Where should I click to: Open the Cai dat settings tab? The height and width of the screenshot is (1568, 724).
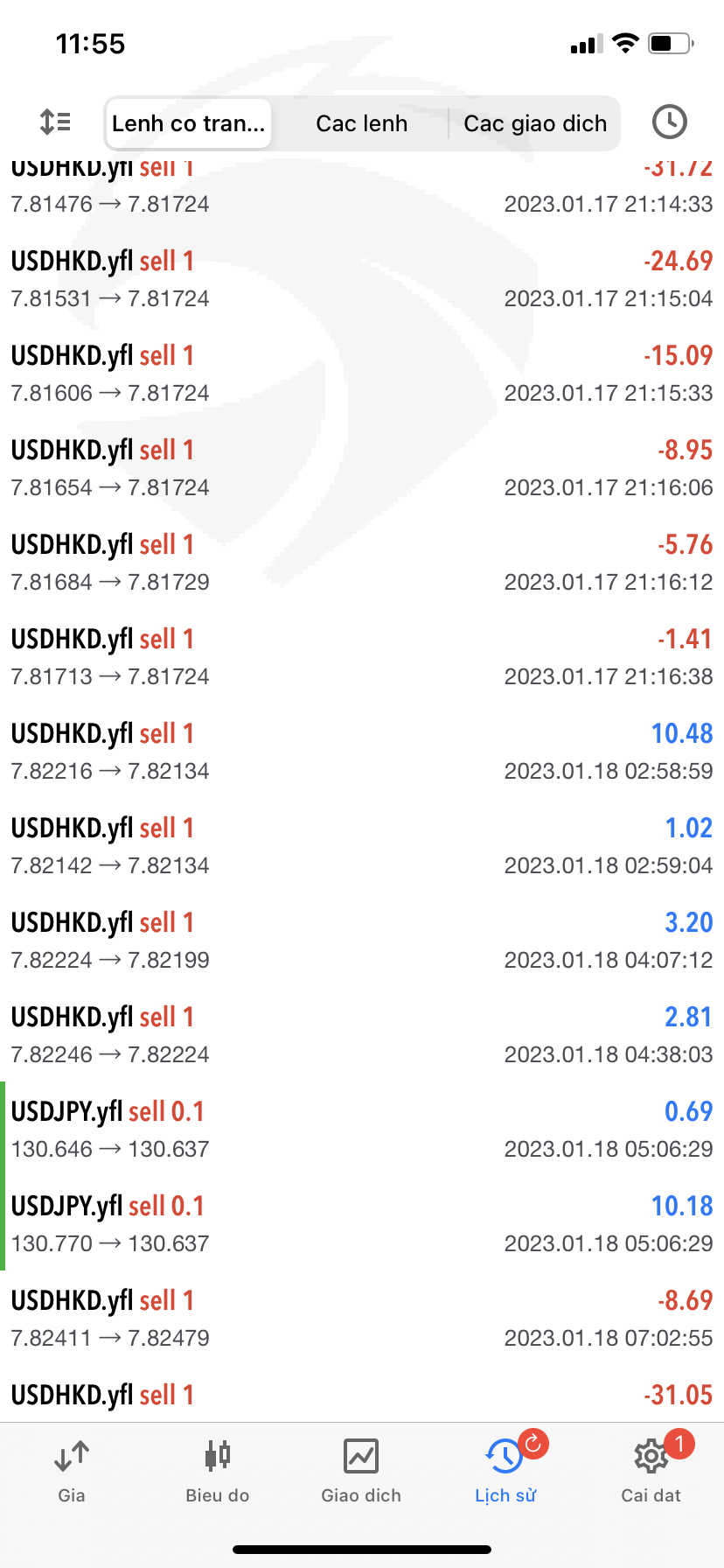pos(651,1472)
